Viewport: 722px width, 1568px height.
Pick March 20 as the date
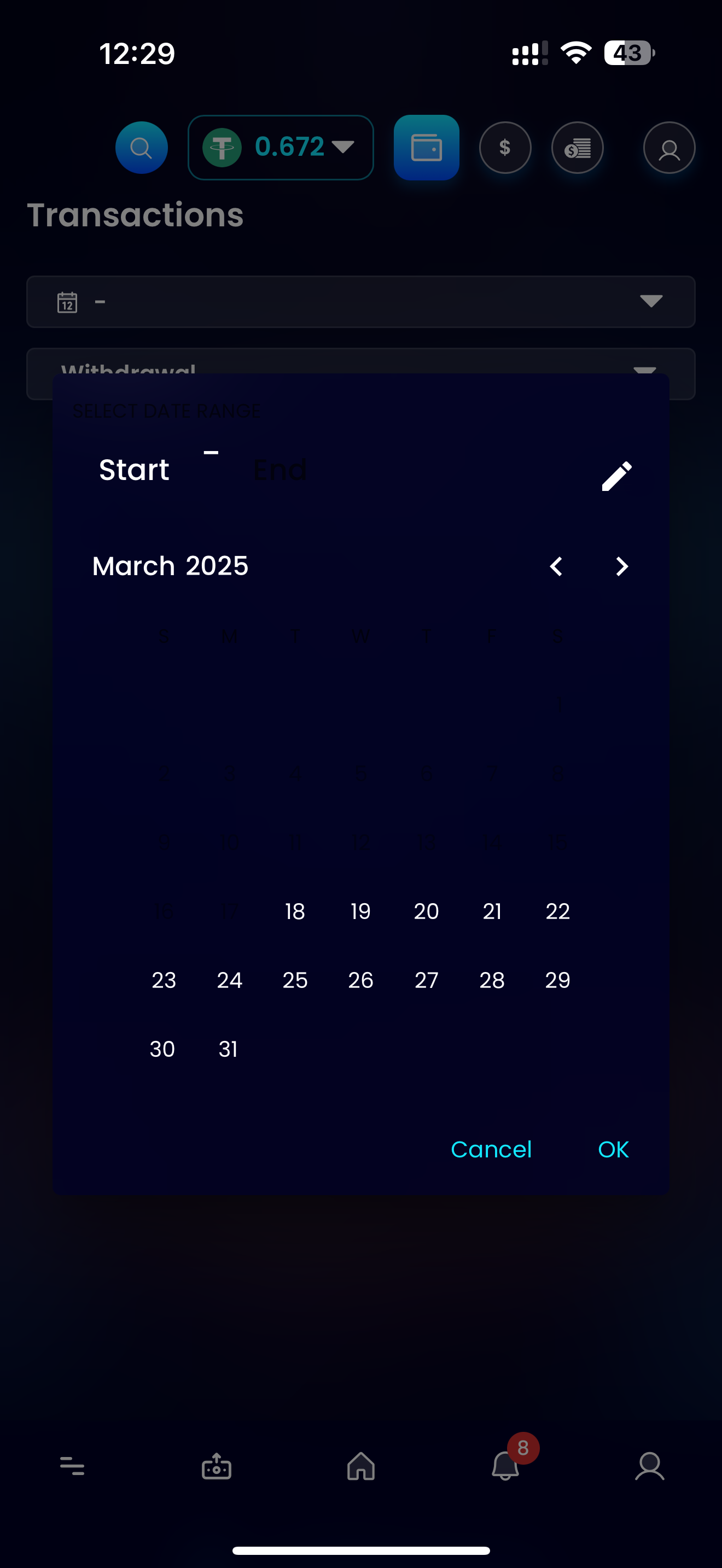point(426,911)
